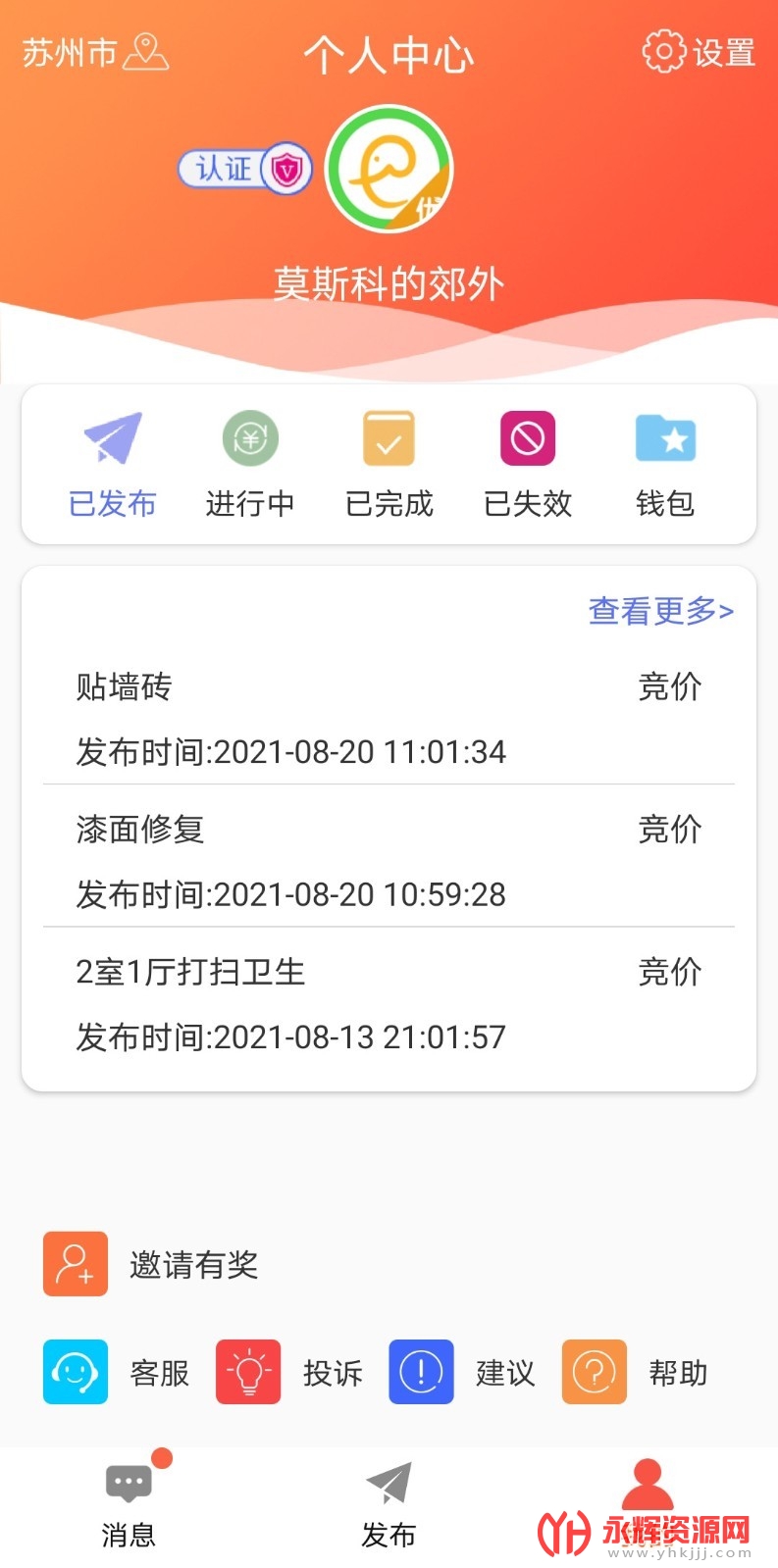
Task: Contact 客服 customer service
Action: [x=117, y=1372]
